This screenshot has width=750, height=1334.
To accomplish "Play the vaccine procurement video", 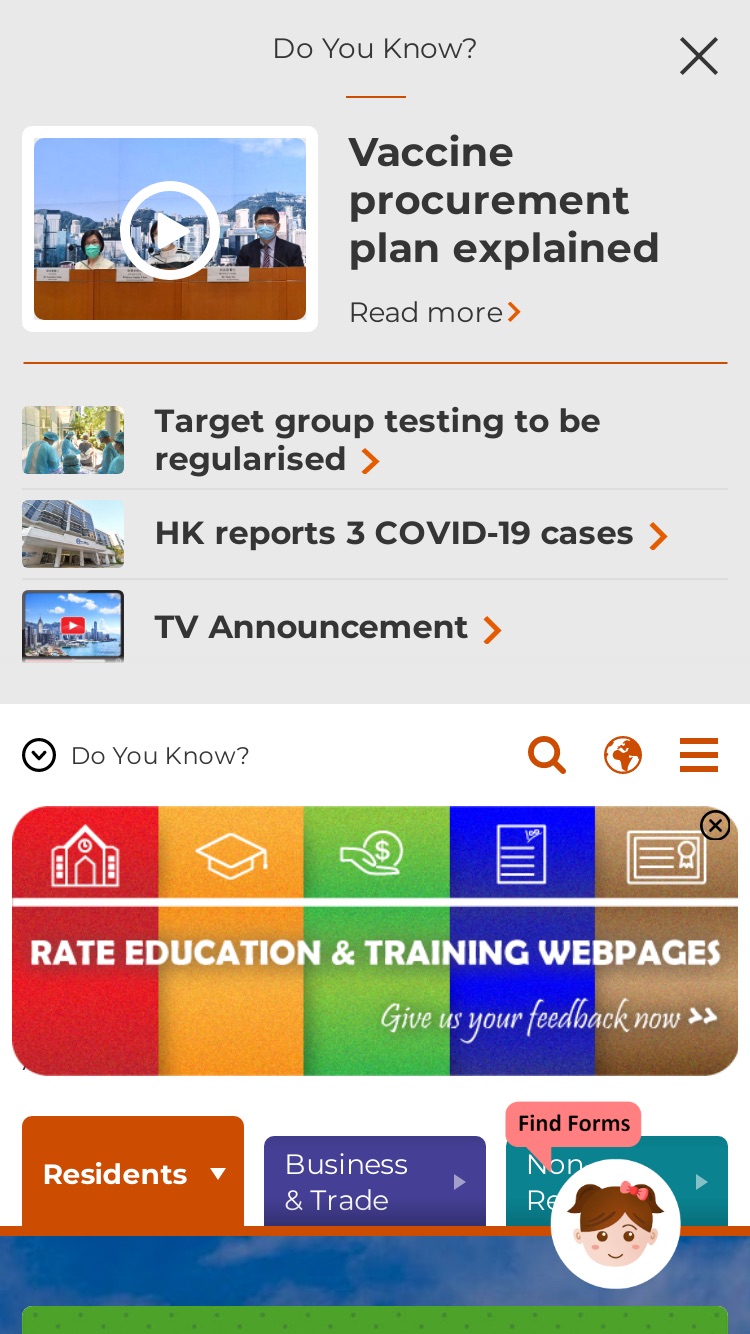I will pos(170,230).
